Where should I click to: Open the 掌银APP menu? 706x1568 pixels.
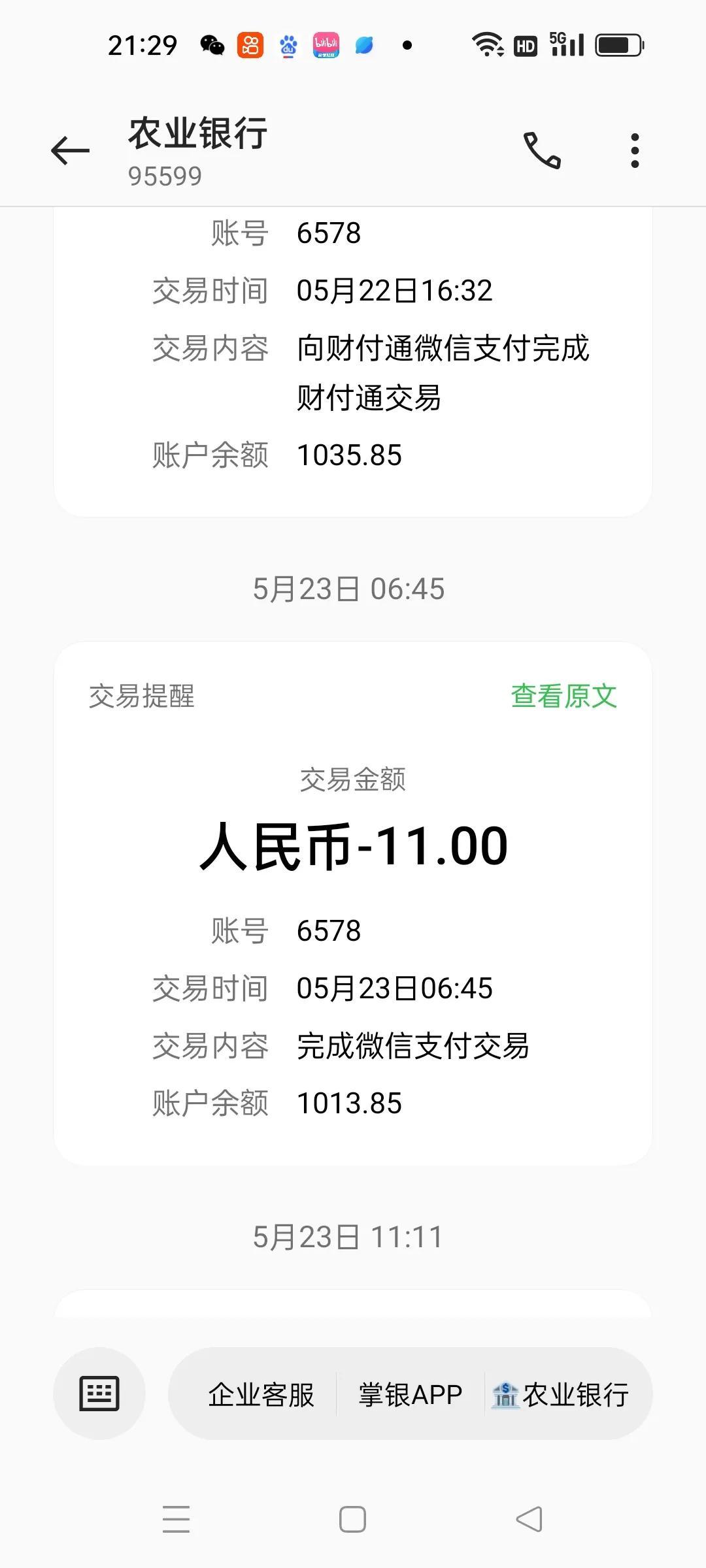410,1394
